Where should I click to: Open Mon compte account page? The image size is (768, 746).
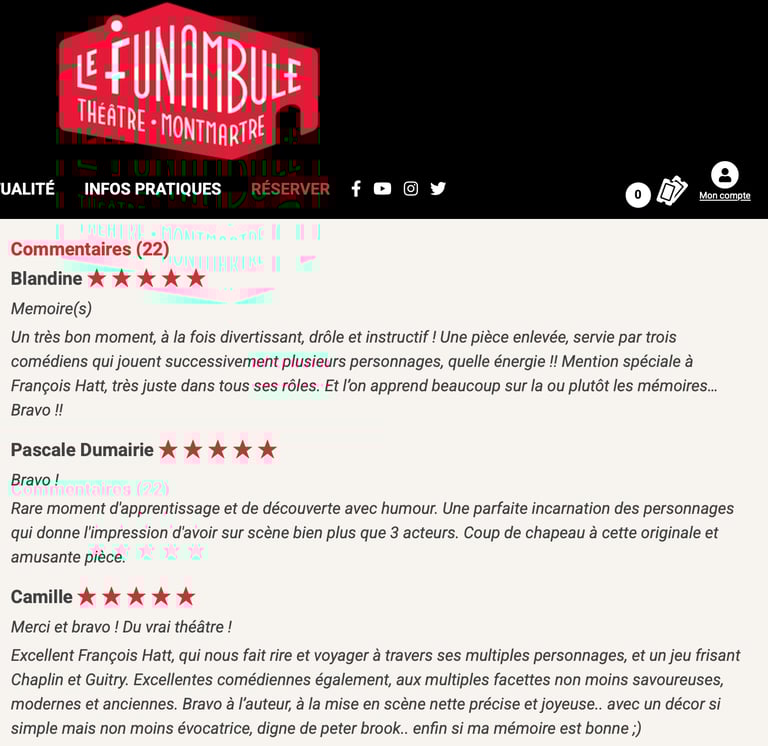click(x=725, y=181)
